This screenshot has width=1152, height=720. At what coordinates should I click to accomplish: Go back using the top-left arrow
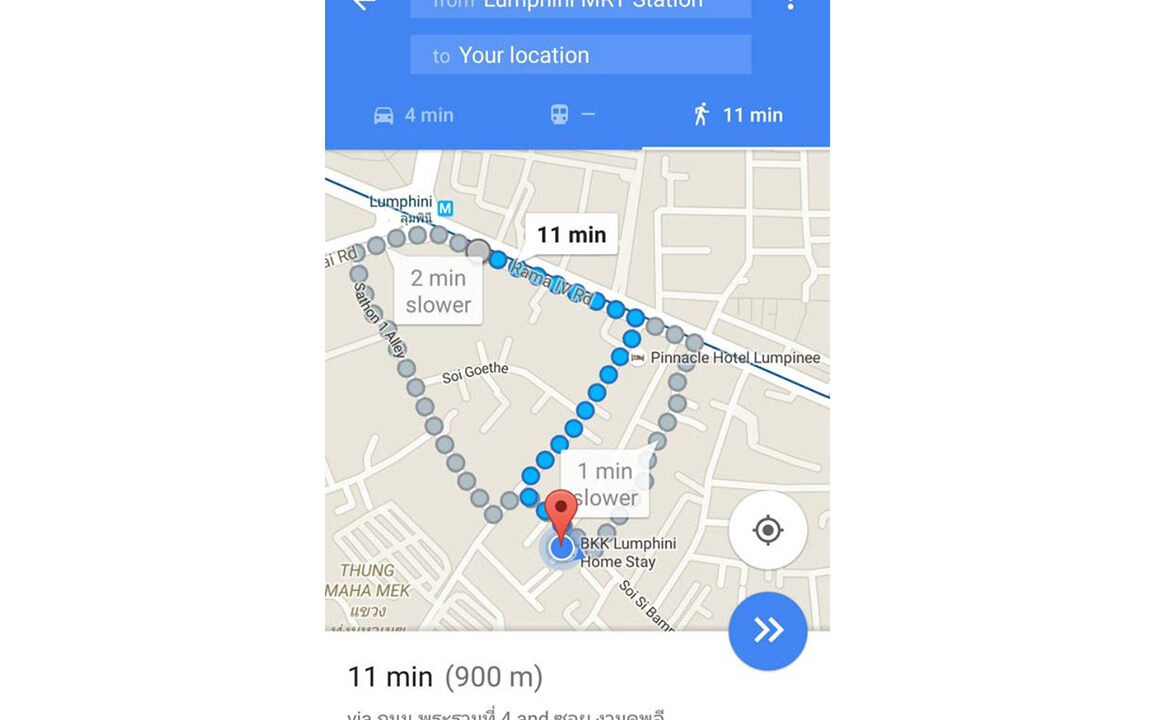(362, 4)
